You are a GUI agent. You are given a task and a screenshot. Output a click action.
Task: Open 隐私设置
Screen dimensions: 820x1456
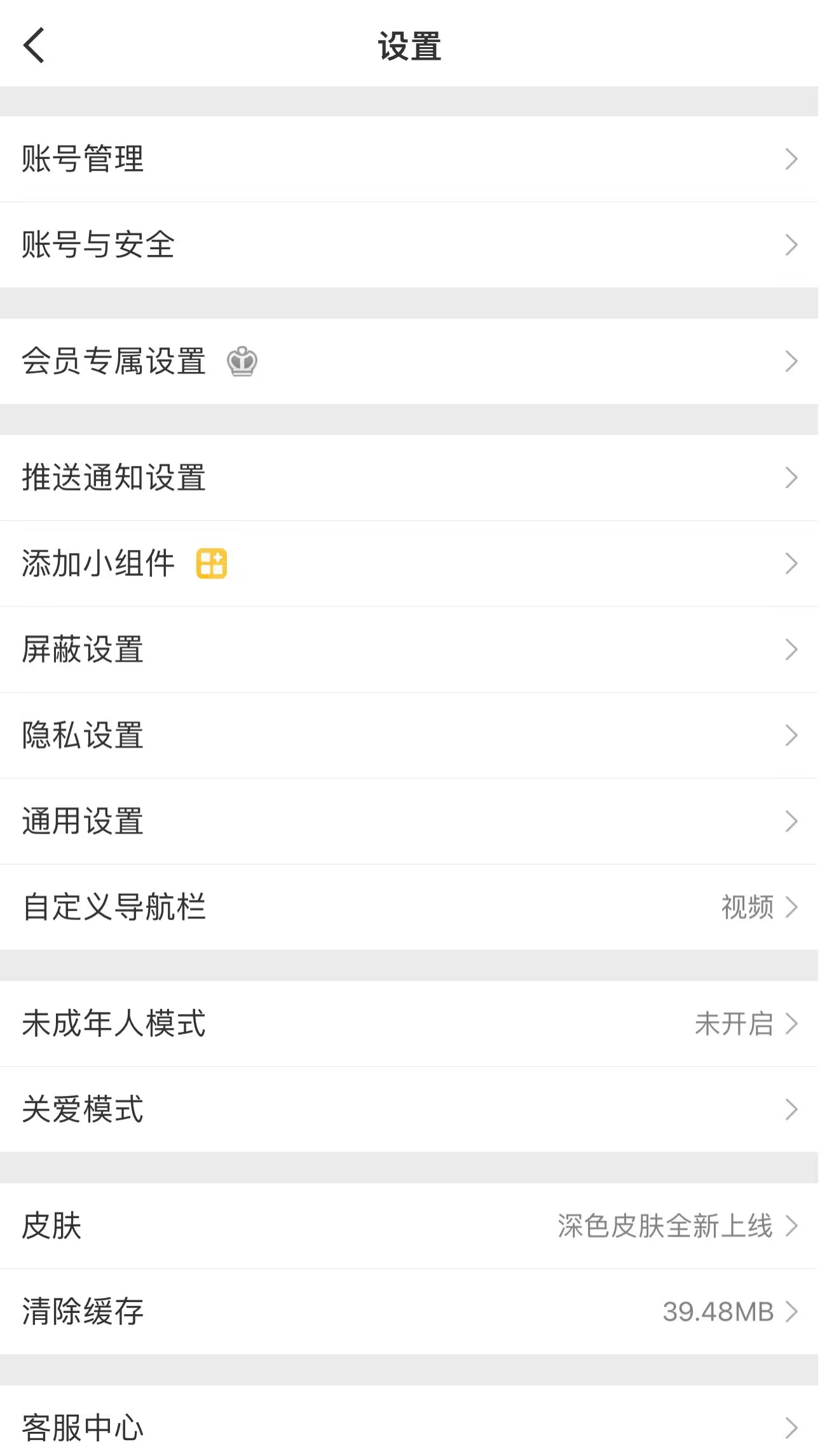[409, 735]
